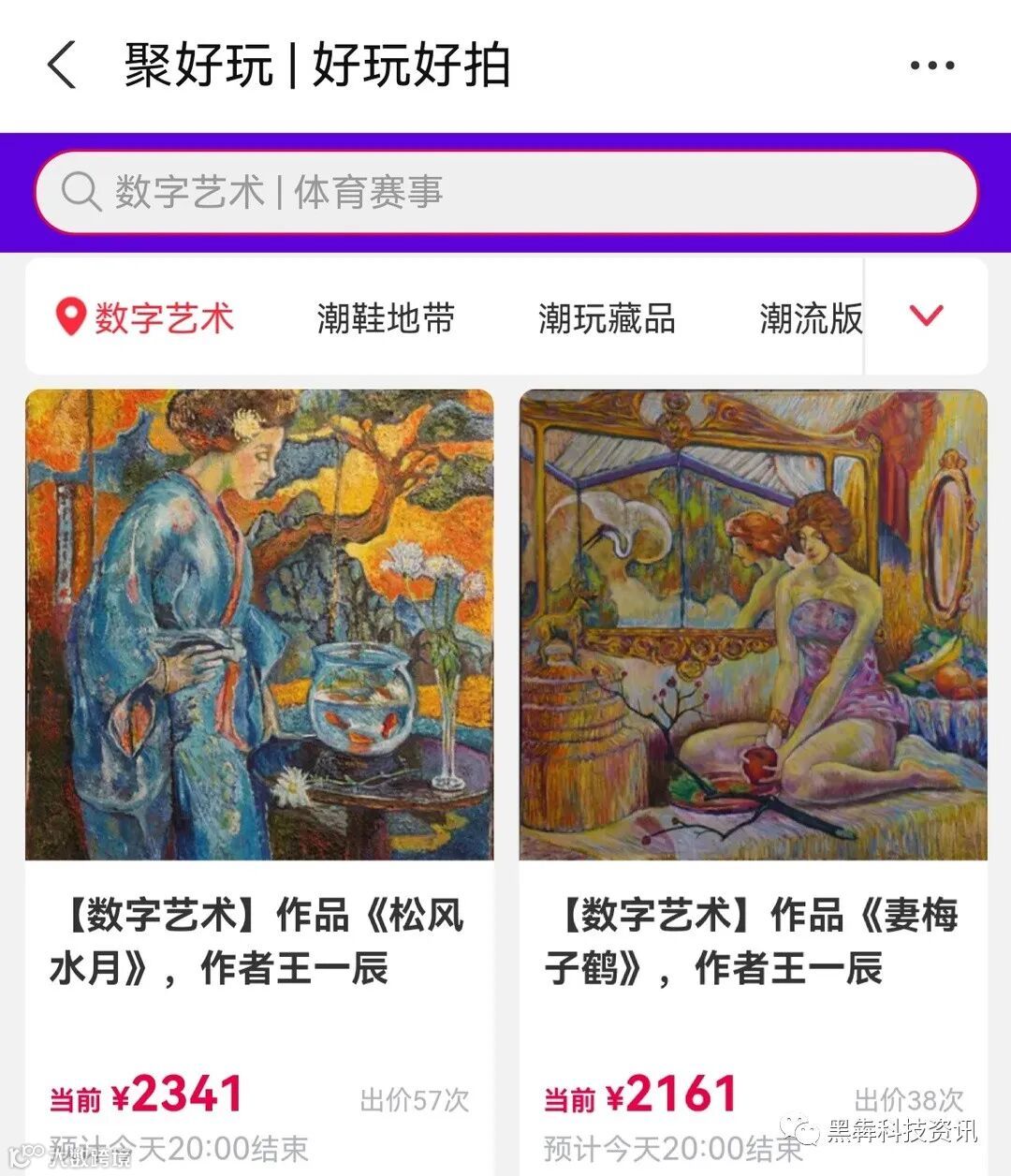
Task: Go back using the back arrow
Action: coord(62,66)
